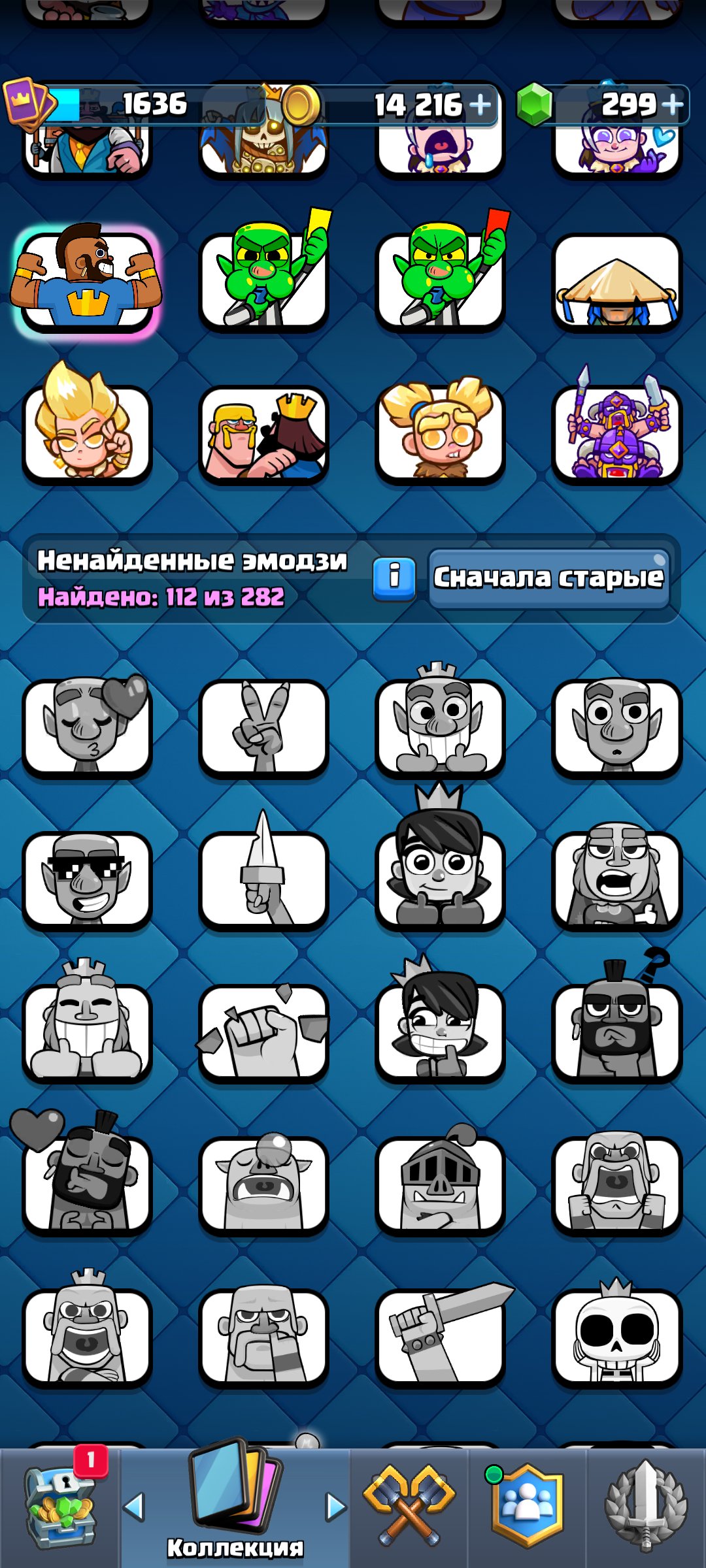Screen dimensions: 706x1568
Task: Open the blue info button for unfound emotes
Action: click(394, 578)
